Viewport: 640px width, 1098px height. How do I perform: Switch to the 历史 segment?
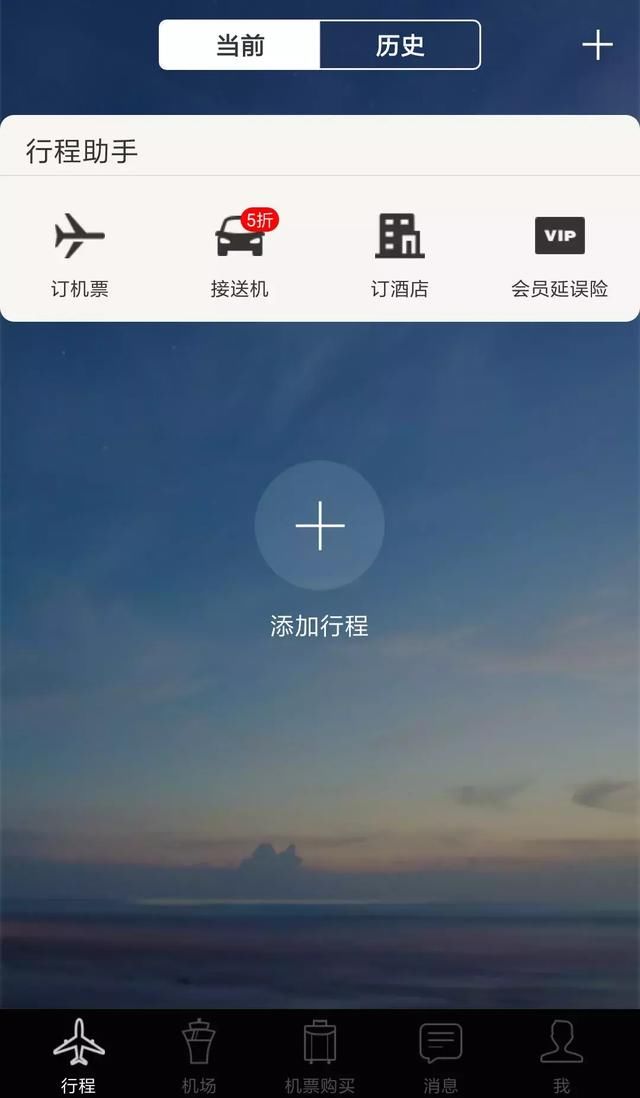tap(400, 46)
